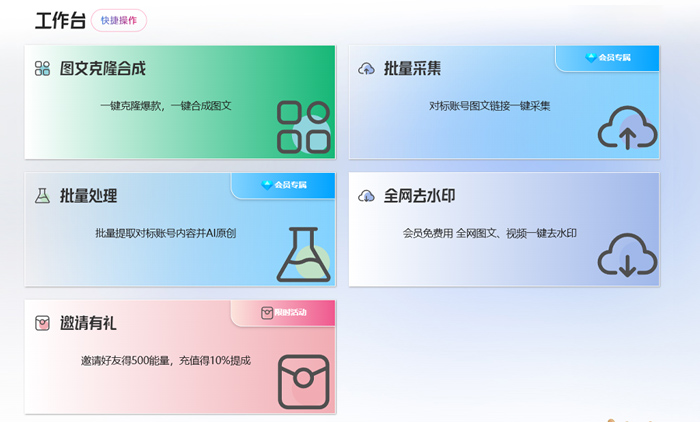Open the 批量采集 card
The height and width of the screenshot is (422, 700).
(x=504, y=102)
